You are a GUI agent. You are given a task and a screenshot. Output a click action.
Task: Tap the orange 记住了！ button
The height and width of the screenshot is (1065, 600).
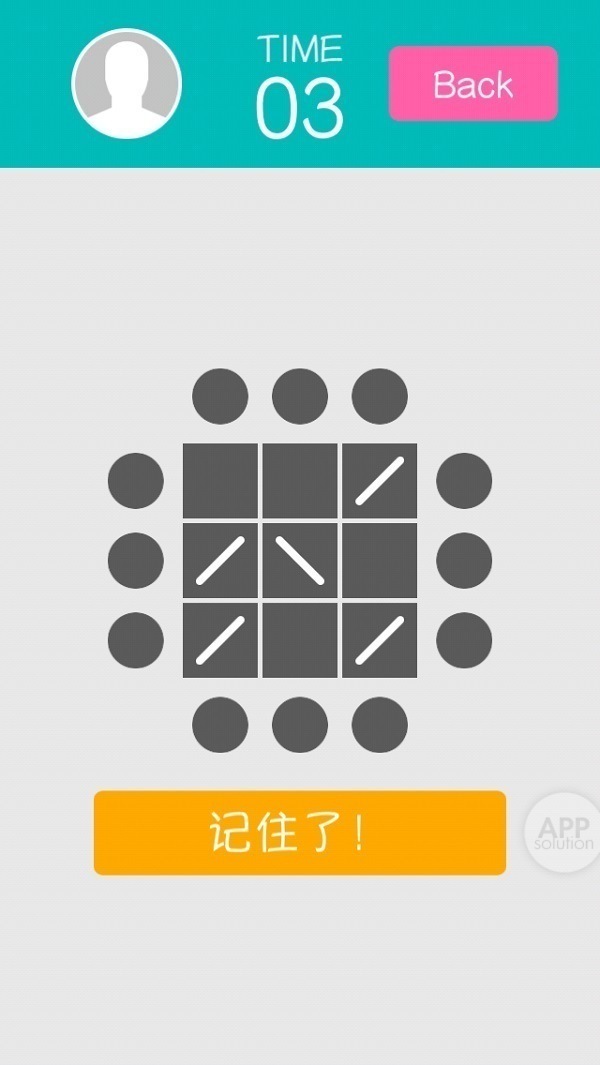300,833
